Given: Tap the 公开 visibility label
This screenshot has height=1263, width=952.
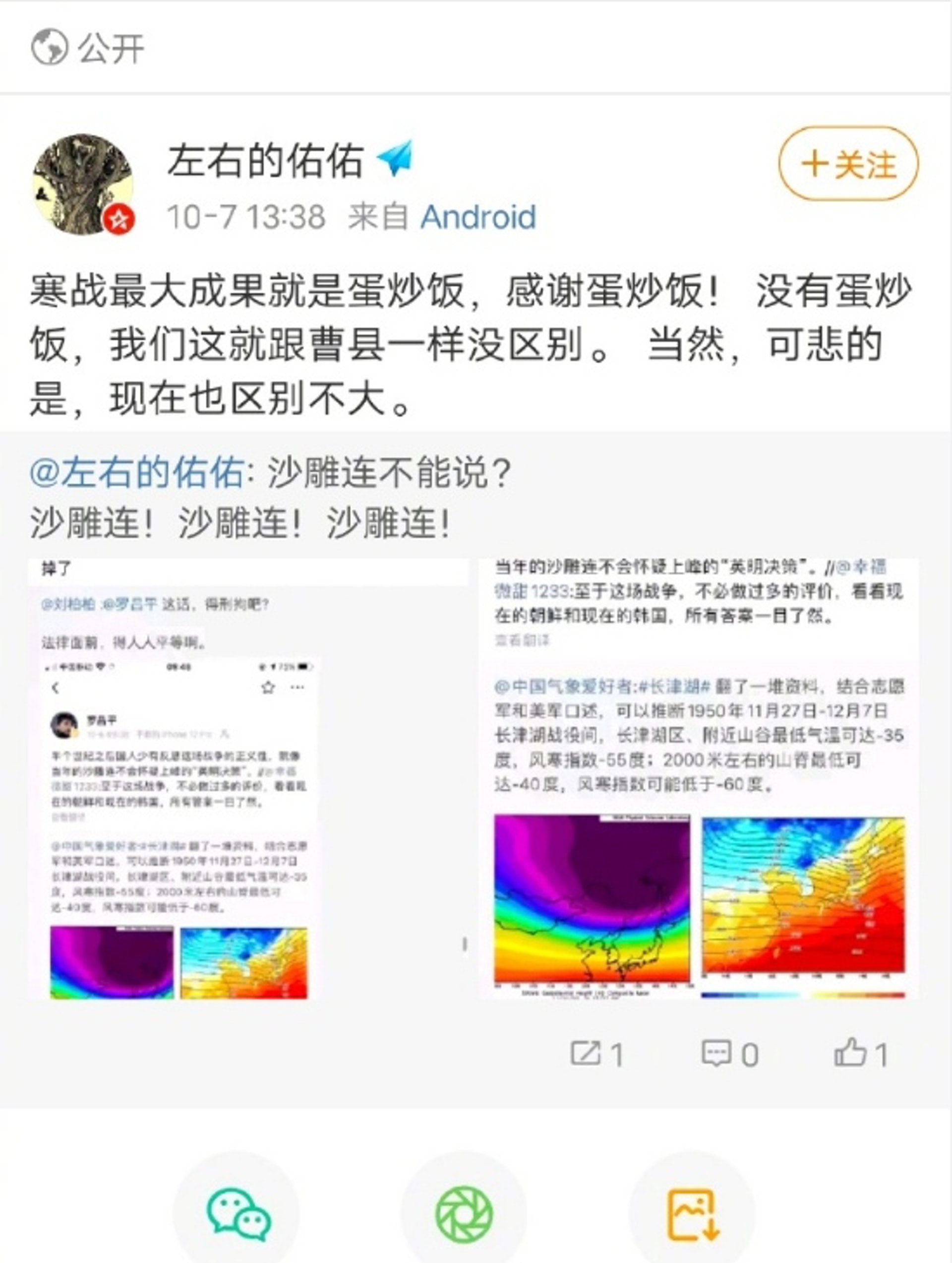Looking at the screenshot, I should point(88,48).
